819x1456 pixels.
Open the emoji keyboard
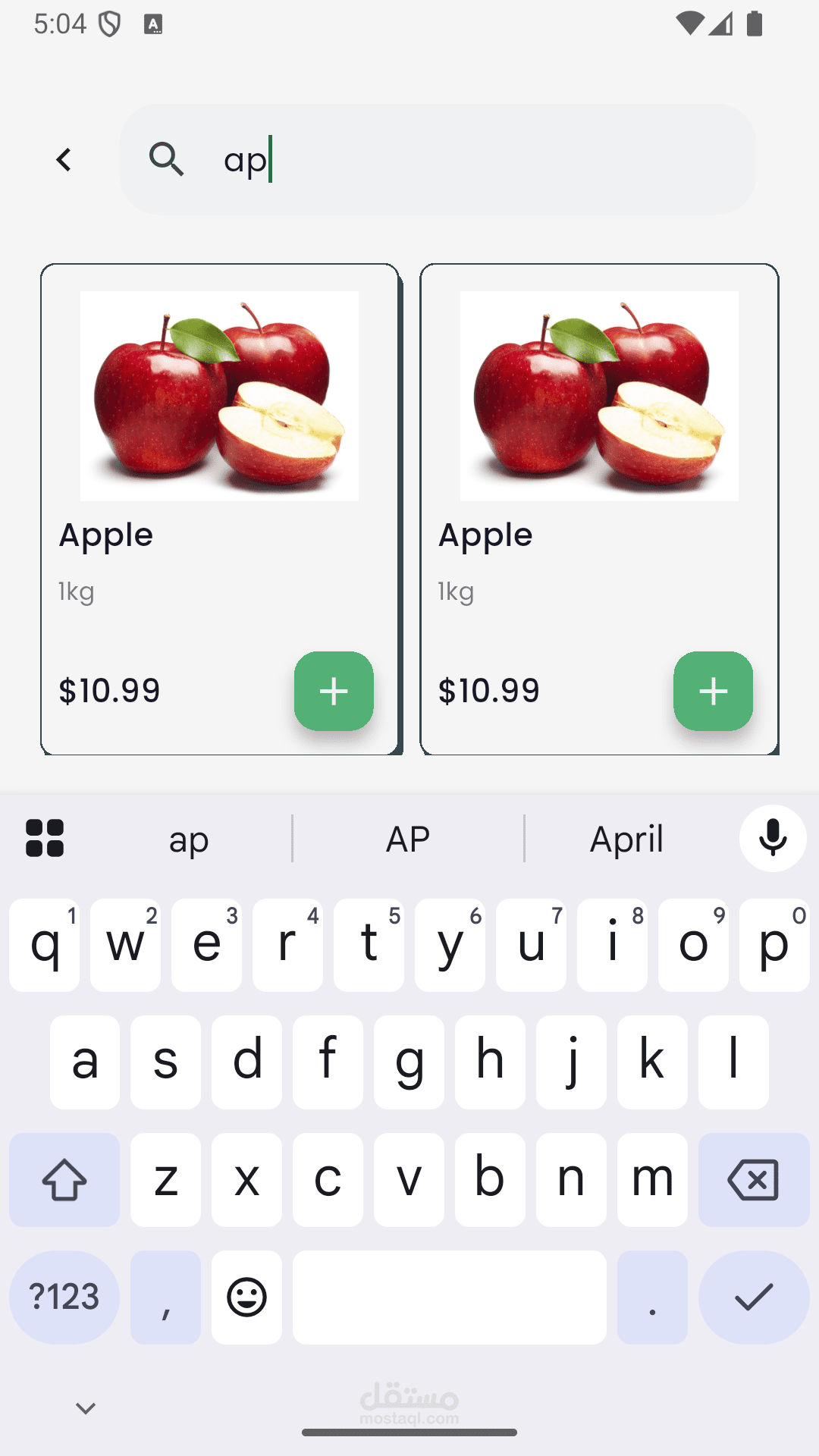pos(246,1297)
